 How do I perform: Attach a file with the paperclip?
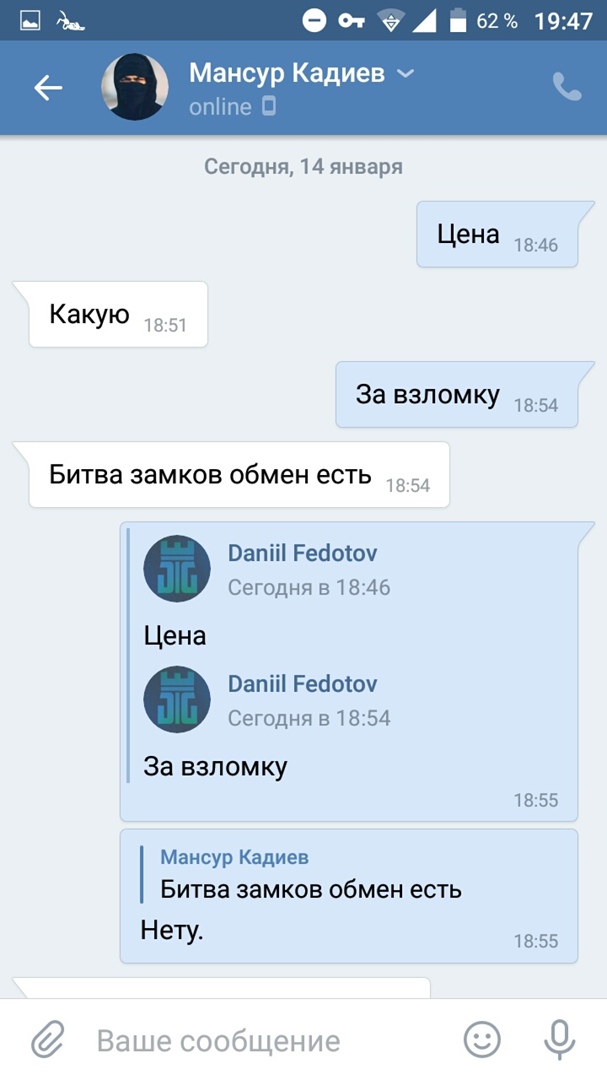pos(46,1041)
